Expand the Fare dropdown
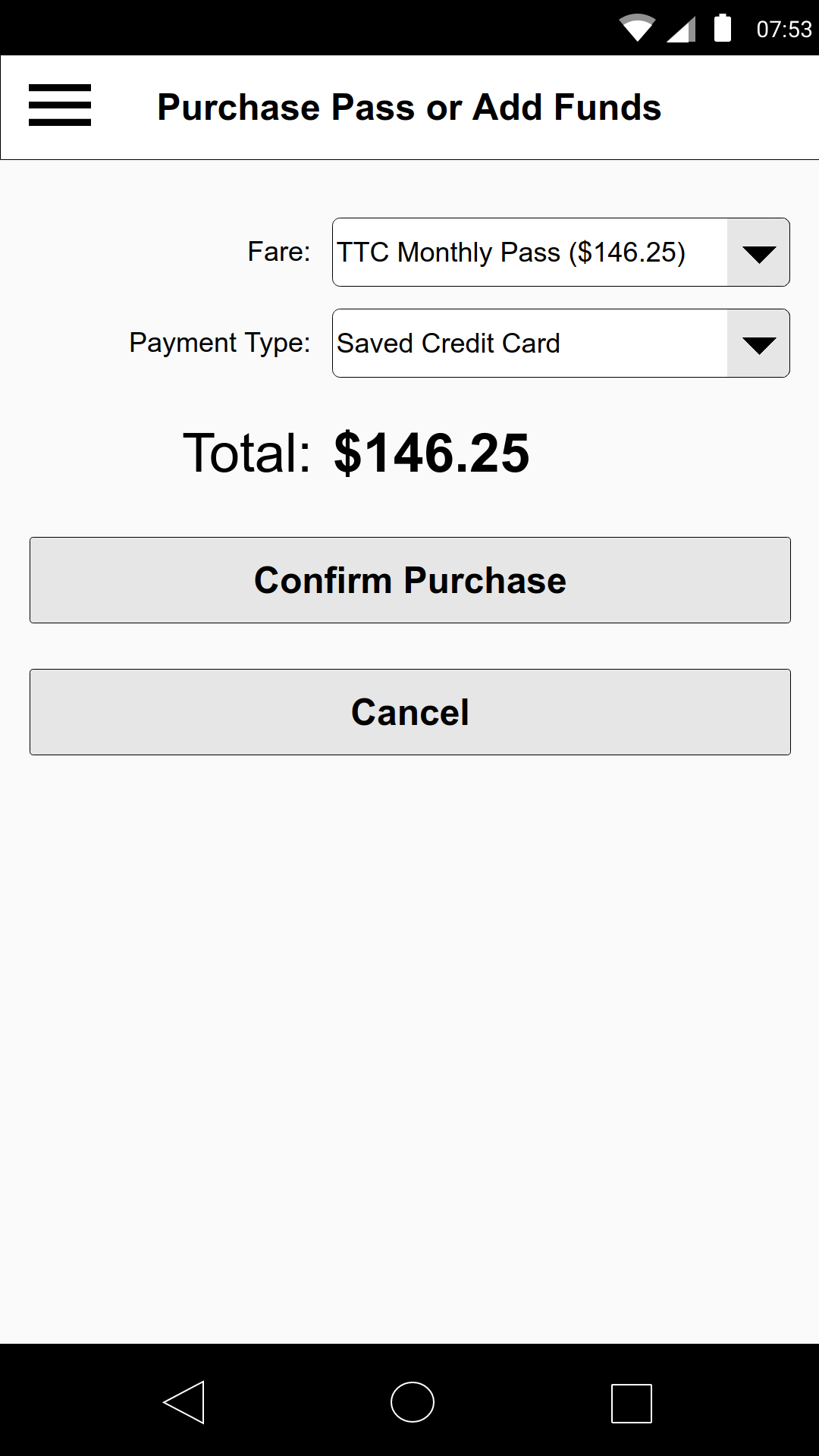This screenshot has width=819, height=1456. pyautogui.click(x=561, y=253)
